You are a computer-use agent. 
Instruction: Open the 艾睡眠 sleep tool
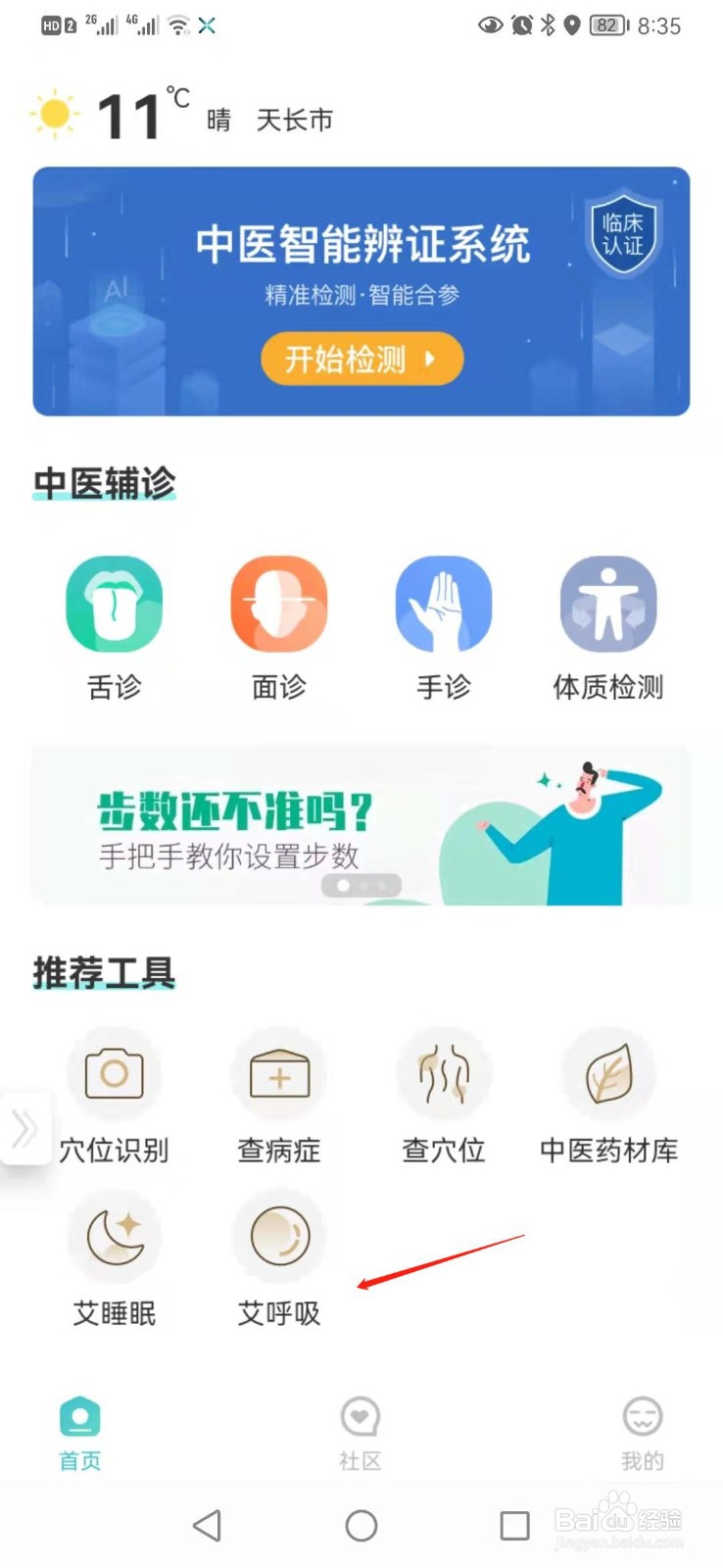[x=115, y=1259]
